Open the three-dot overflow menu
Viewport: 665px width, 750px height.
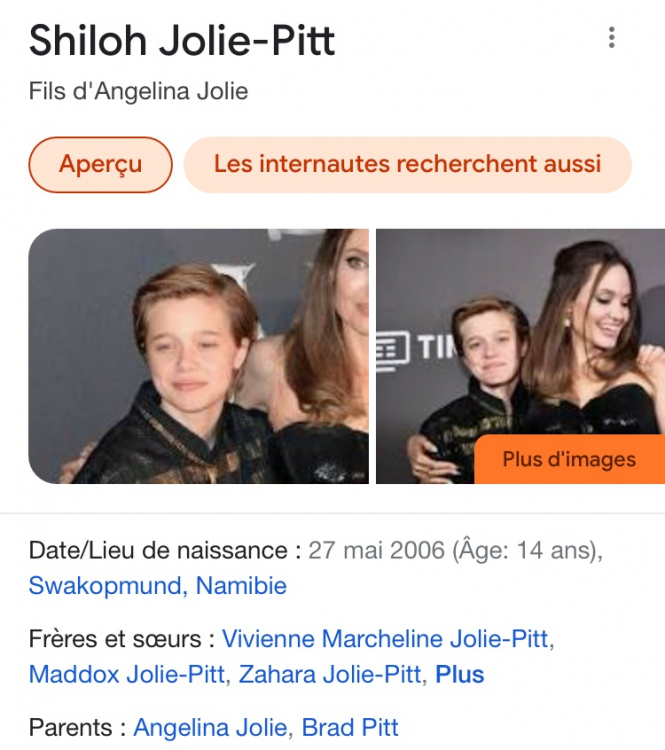click(611, 39)
